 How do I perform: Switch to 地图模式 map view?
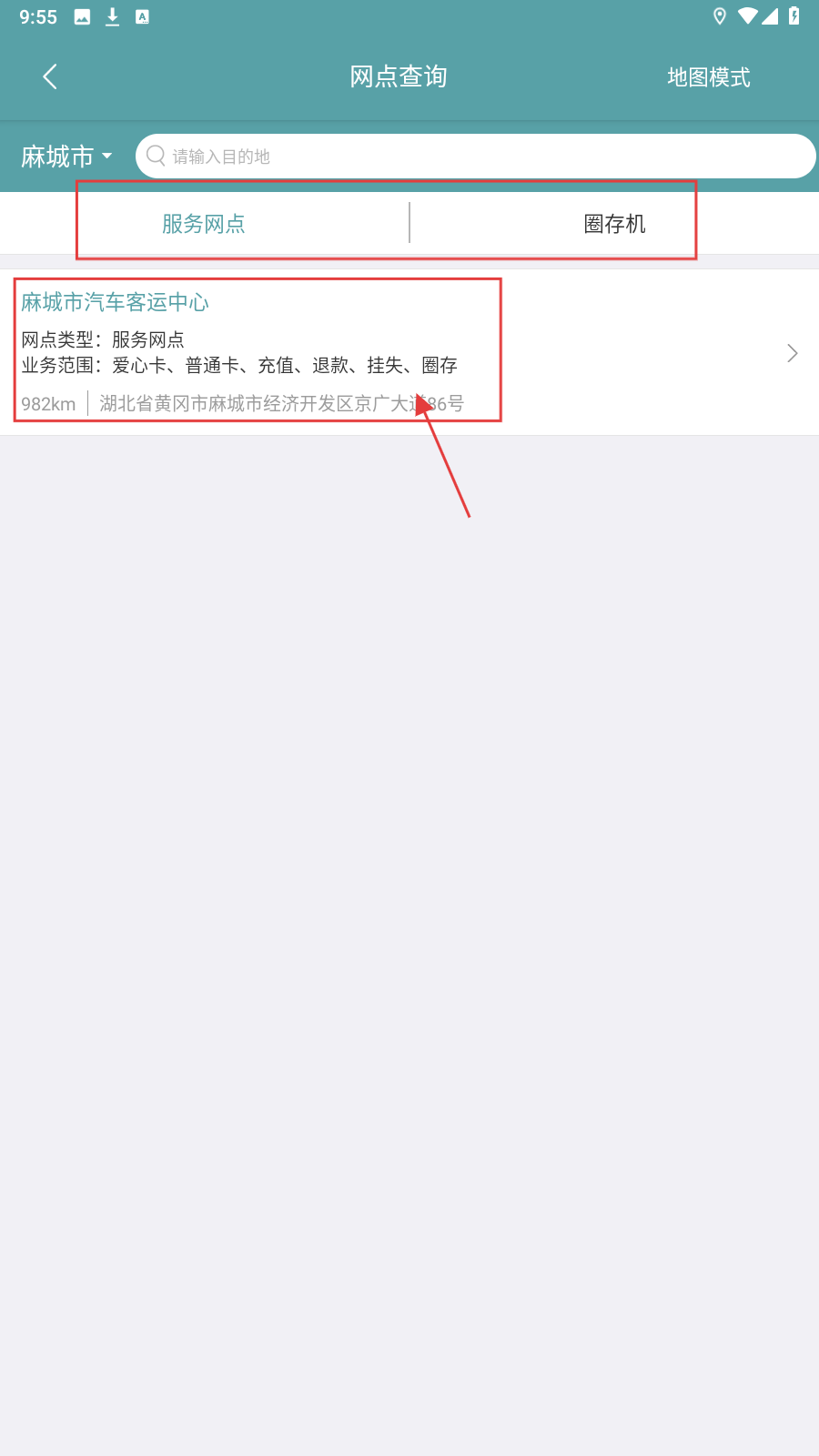pos(708,77)
